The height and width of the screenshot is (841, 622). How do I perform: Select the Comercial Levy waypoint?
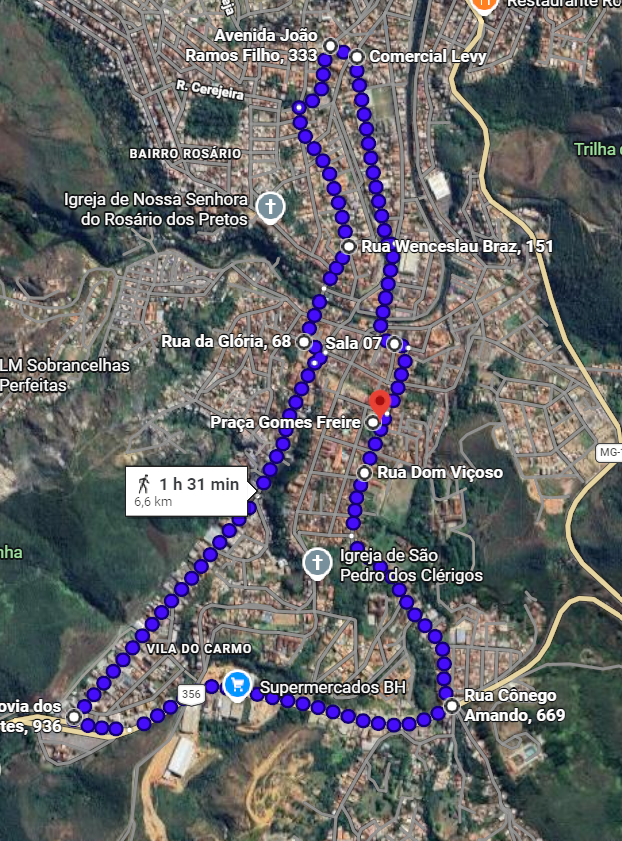tap(358, 57)
